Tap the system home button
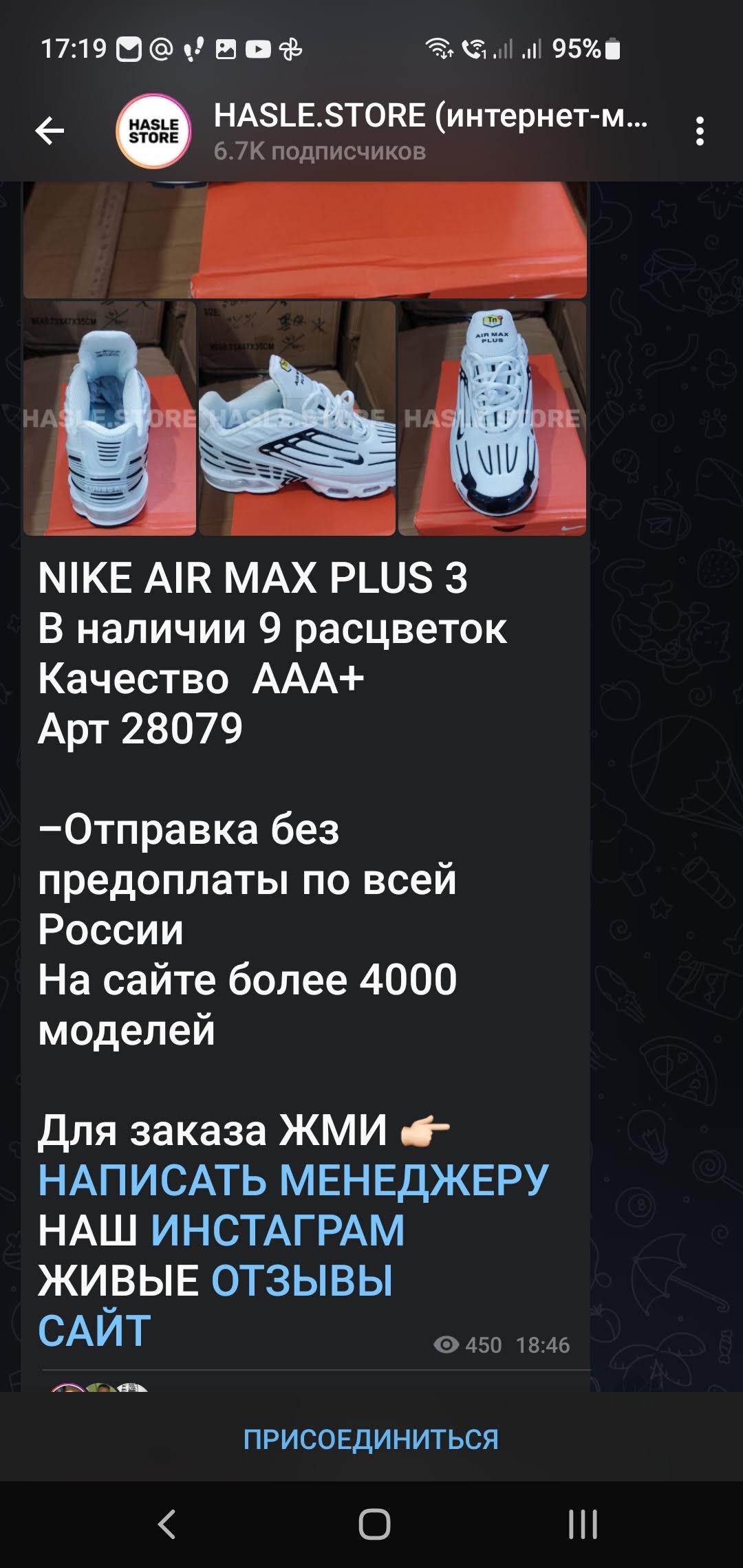Viewport: 743px width, 1568px height. tap(374, 1524)
